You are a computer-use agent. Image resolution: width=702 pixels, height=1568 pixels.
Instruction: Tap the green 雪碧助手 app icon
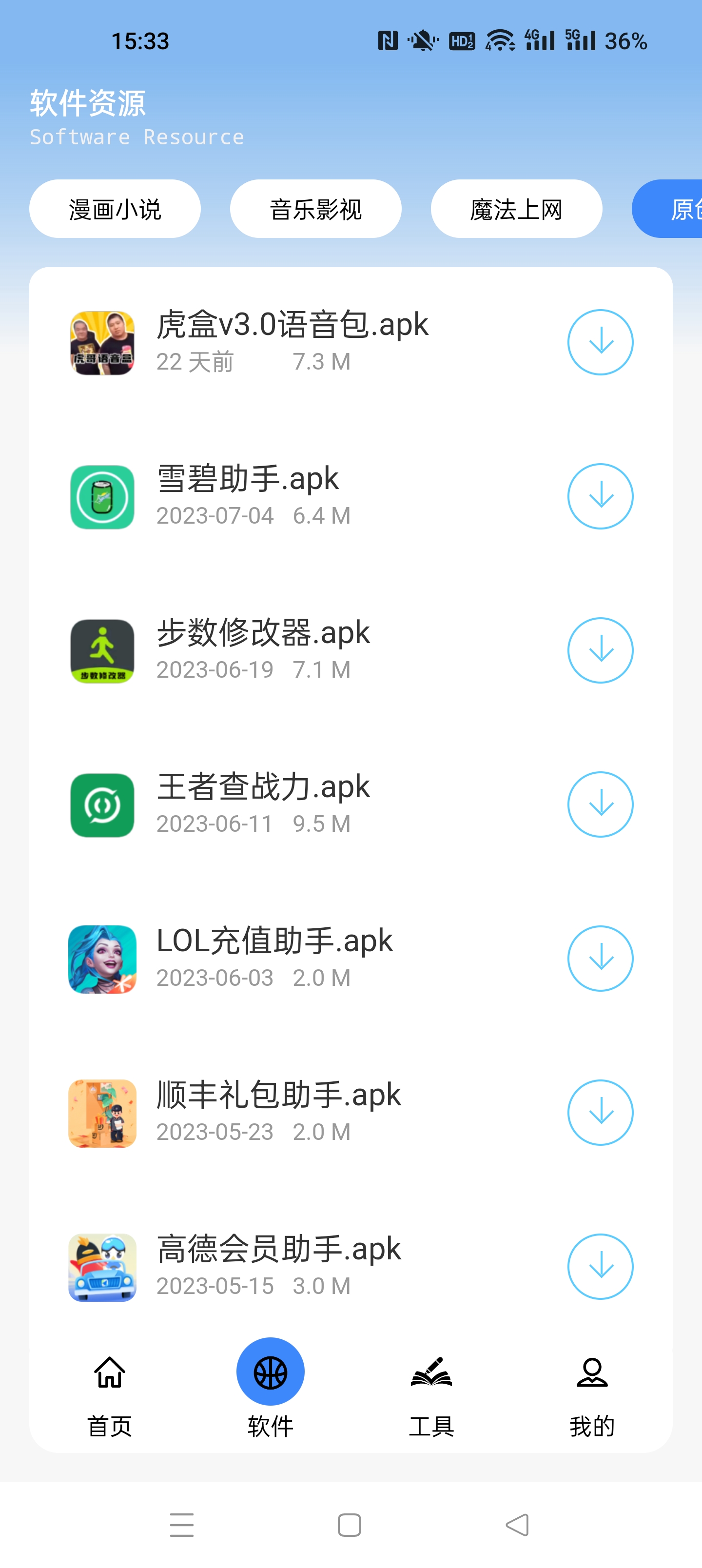point(102,496)
